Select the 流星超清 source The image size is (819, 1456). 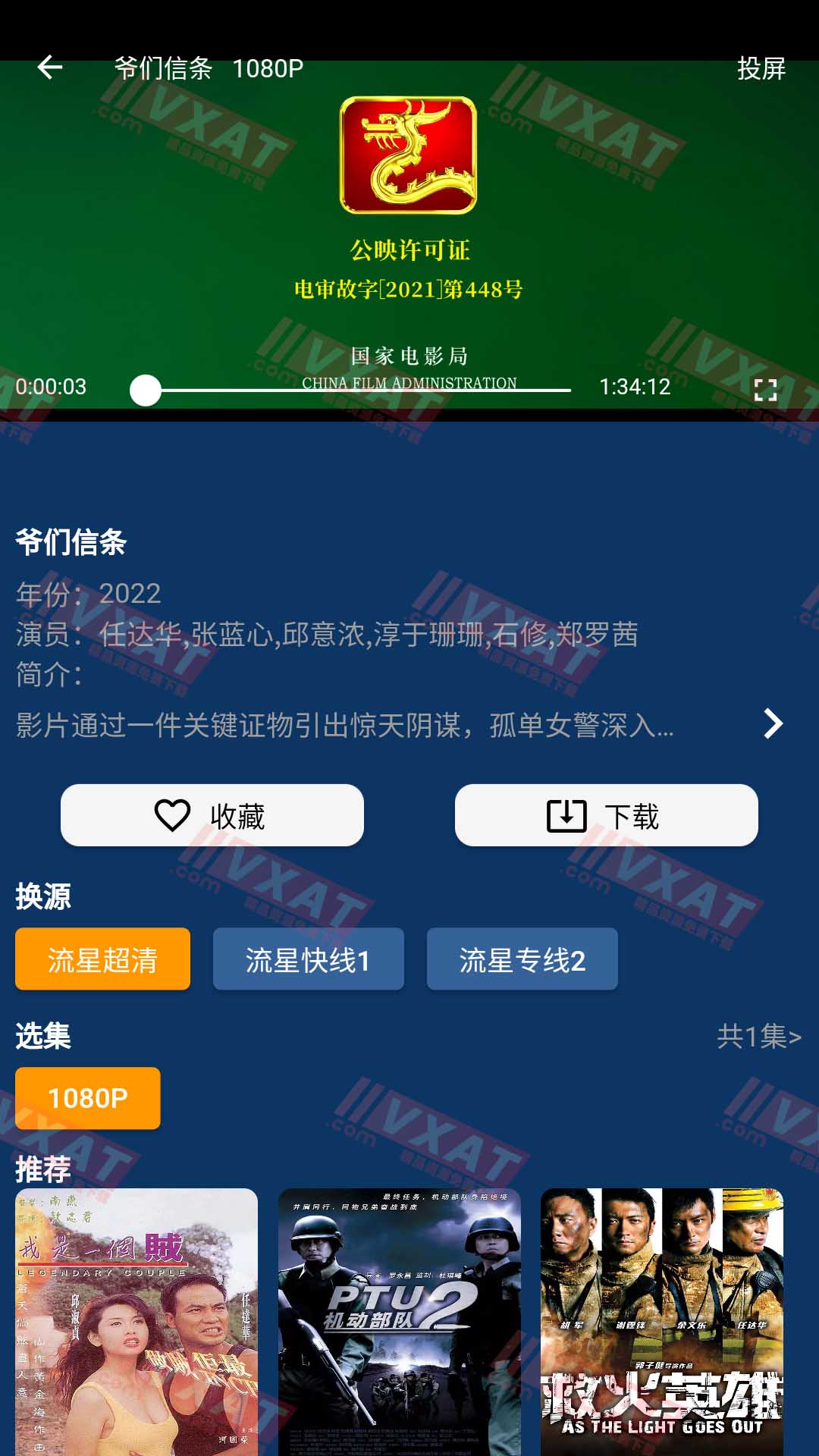pos(102,959)
